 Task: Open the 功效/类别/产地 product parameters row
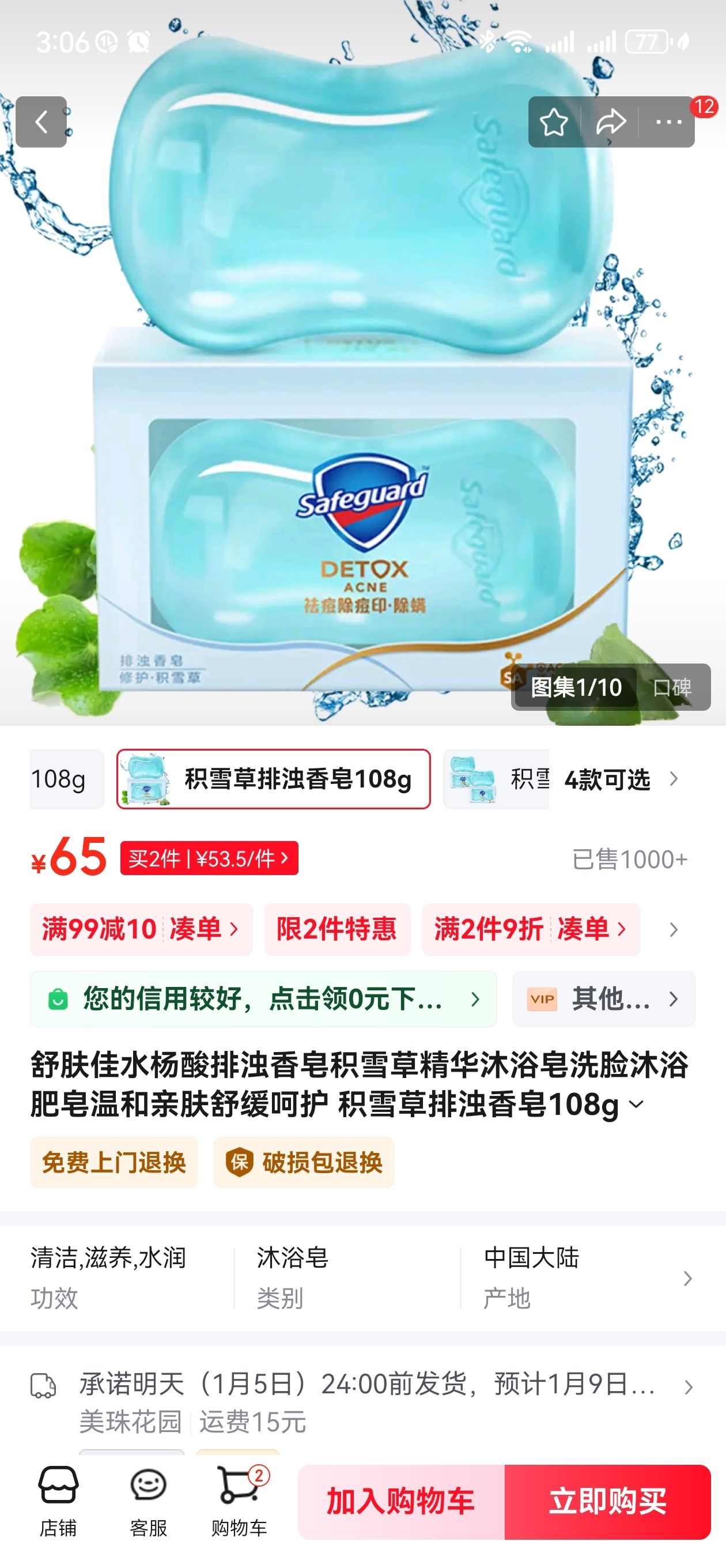(362, 1277)
